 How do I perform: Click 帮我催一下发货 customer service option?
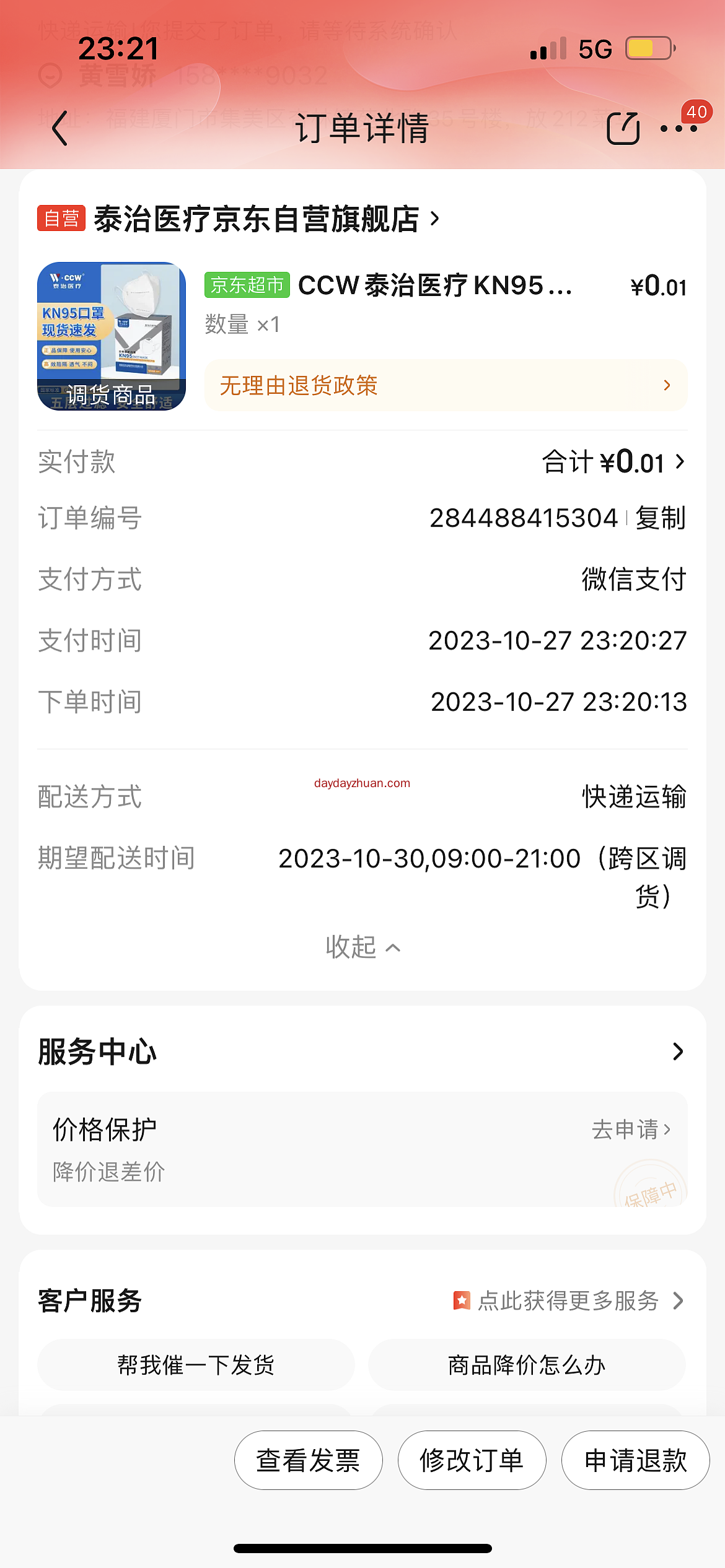[x=196, y=1365]
